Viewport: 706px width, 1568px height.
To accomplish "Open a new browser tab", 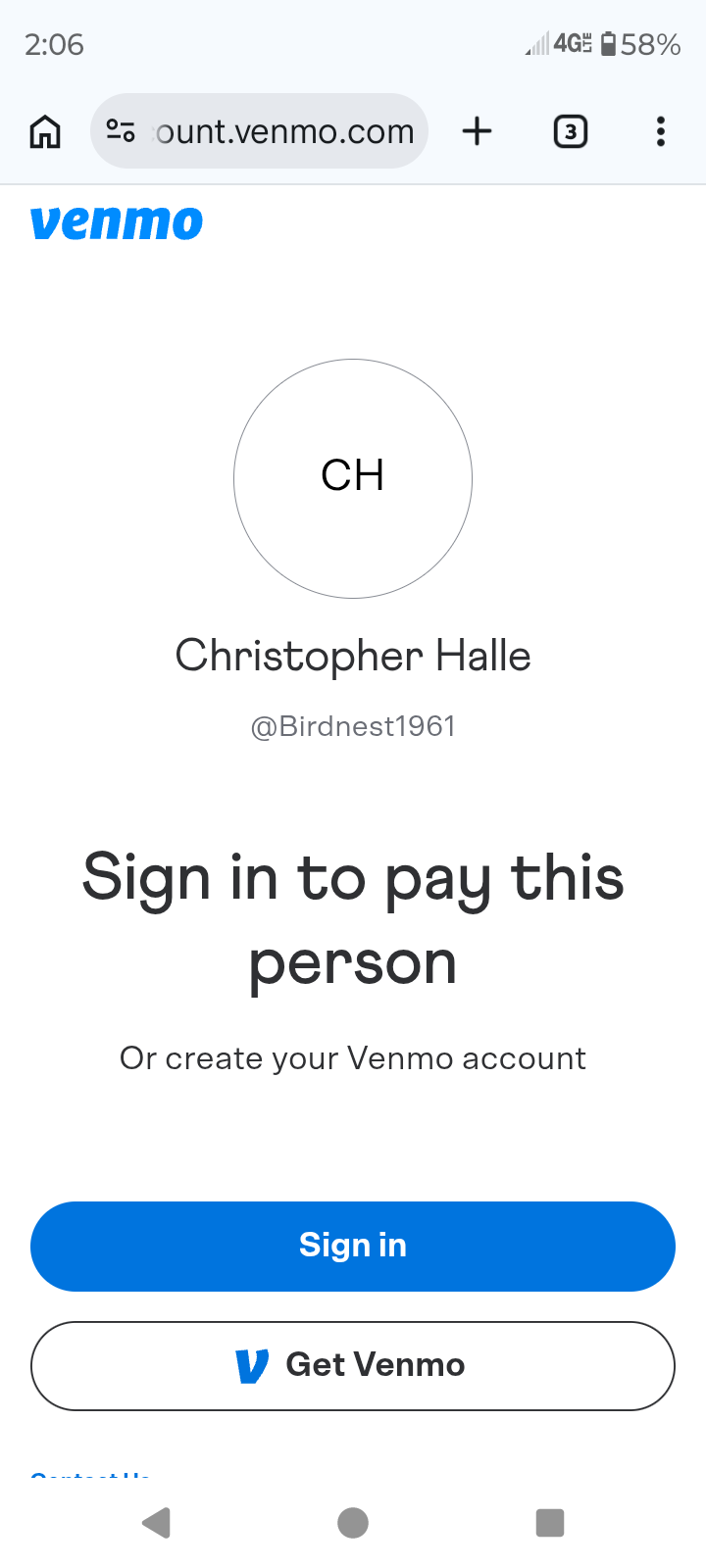I will coord(477,131).
